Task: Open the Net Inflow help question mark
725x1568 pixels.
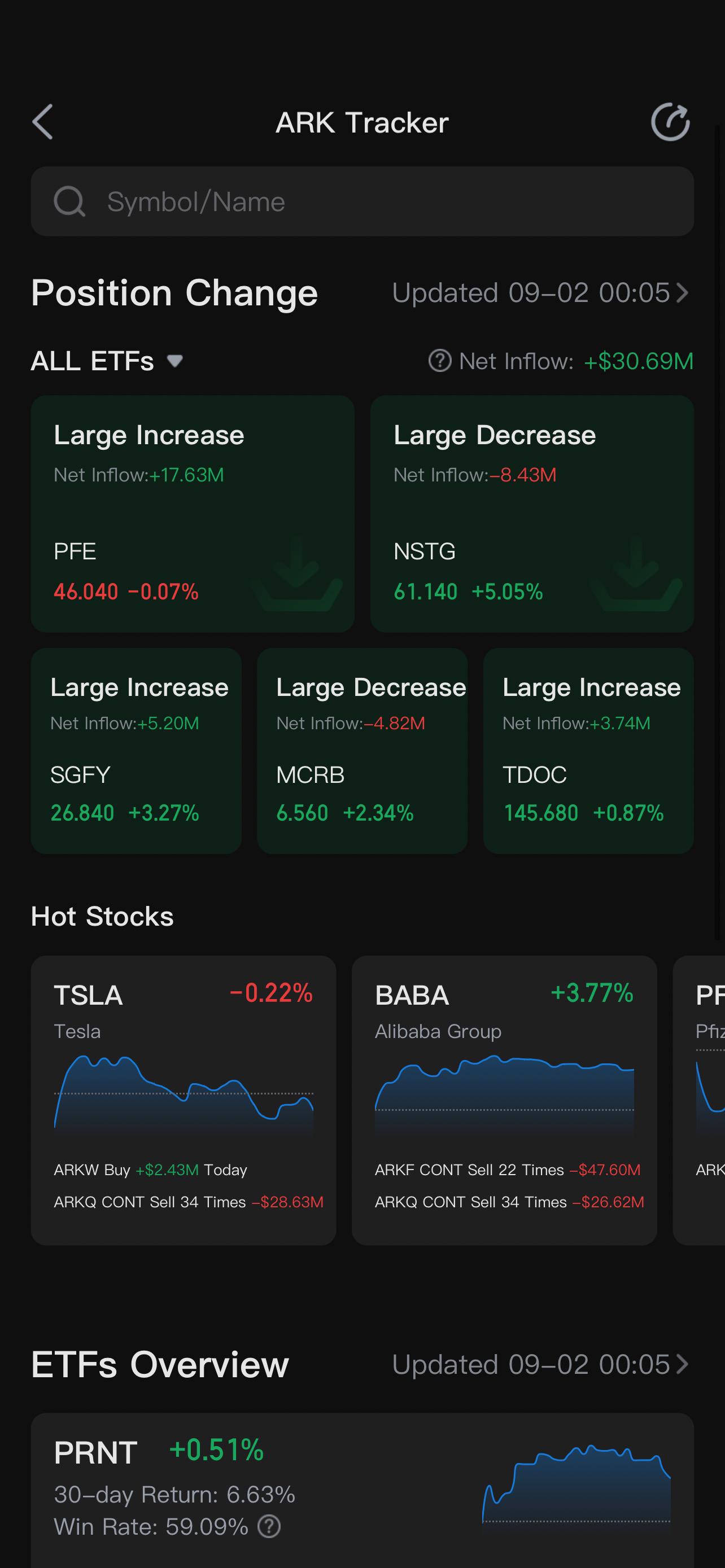Action: [440, 361]
